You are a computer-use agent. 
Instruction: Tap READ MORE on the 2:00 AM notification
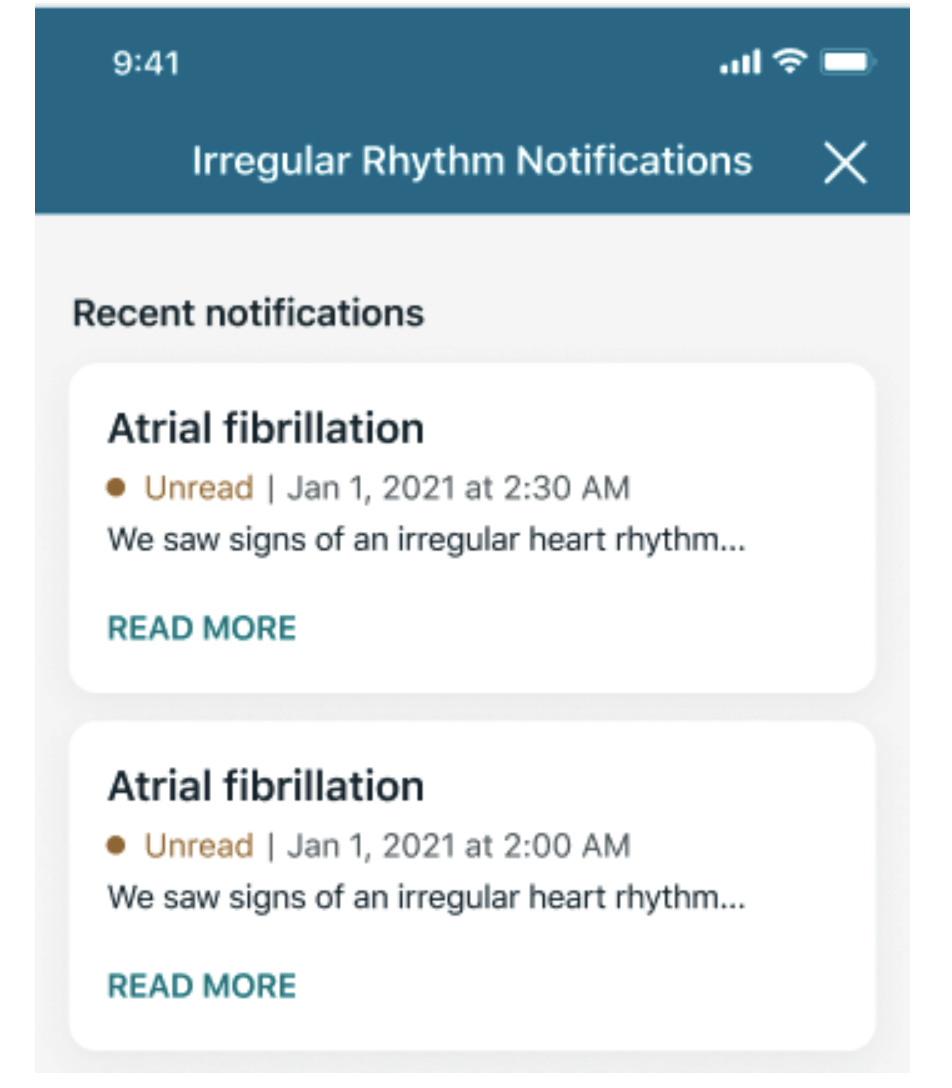tap(202, 986)
